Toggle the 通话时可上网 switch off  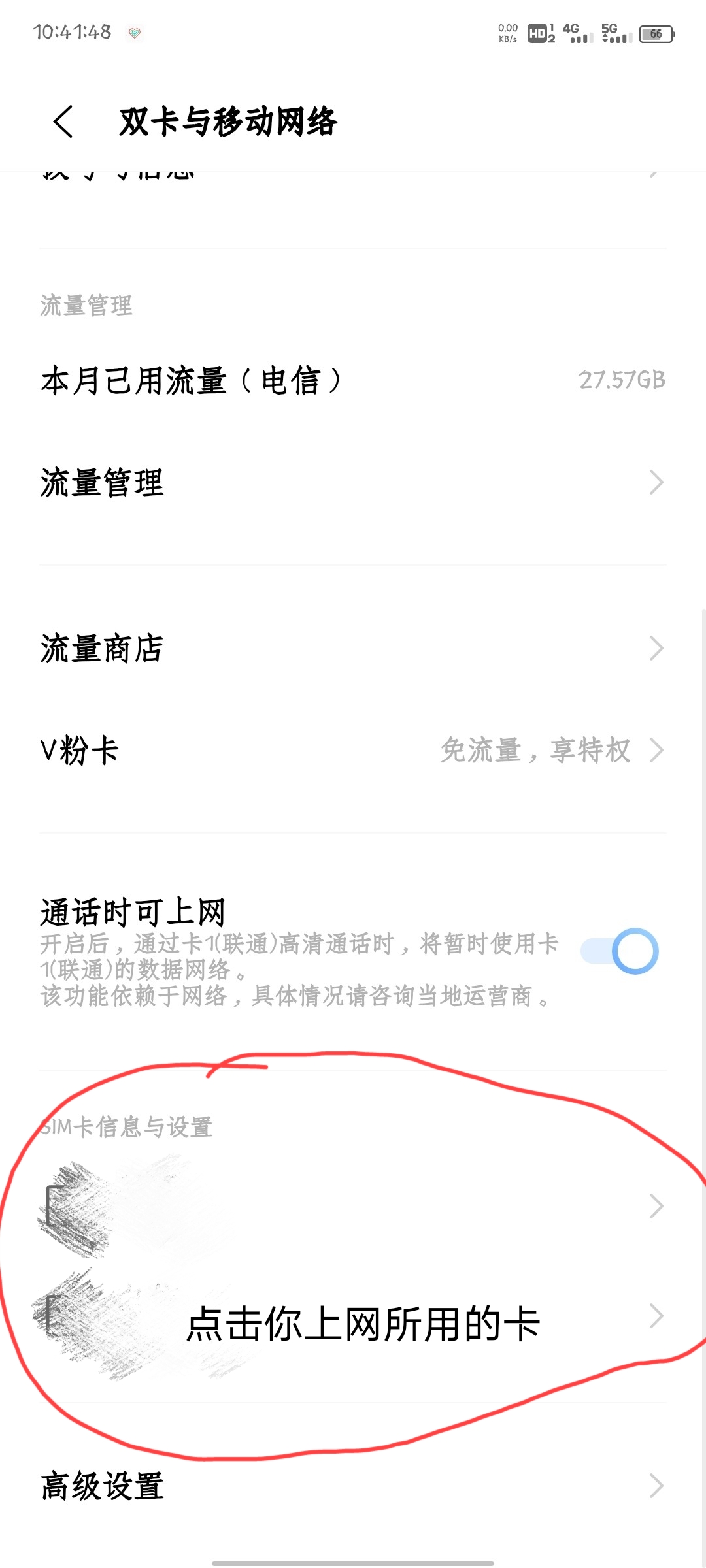tap(620, 951)
